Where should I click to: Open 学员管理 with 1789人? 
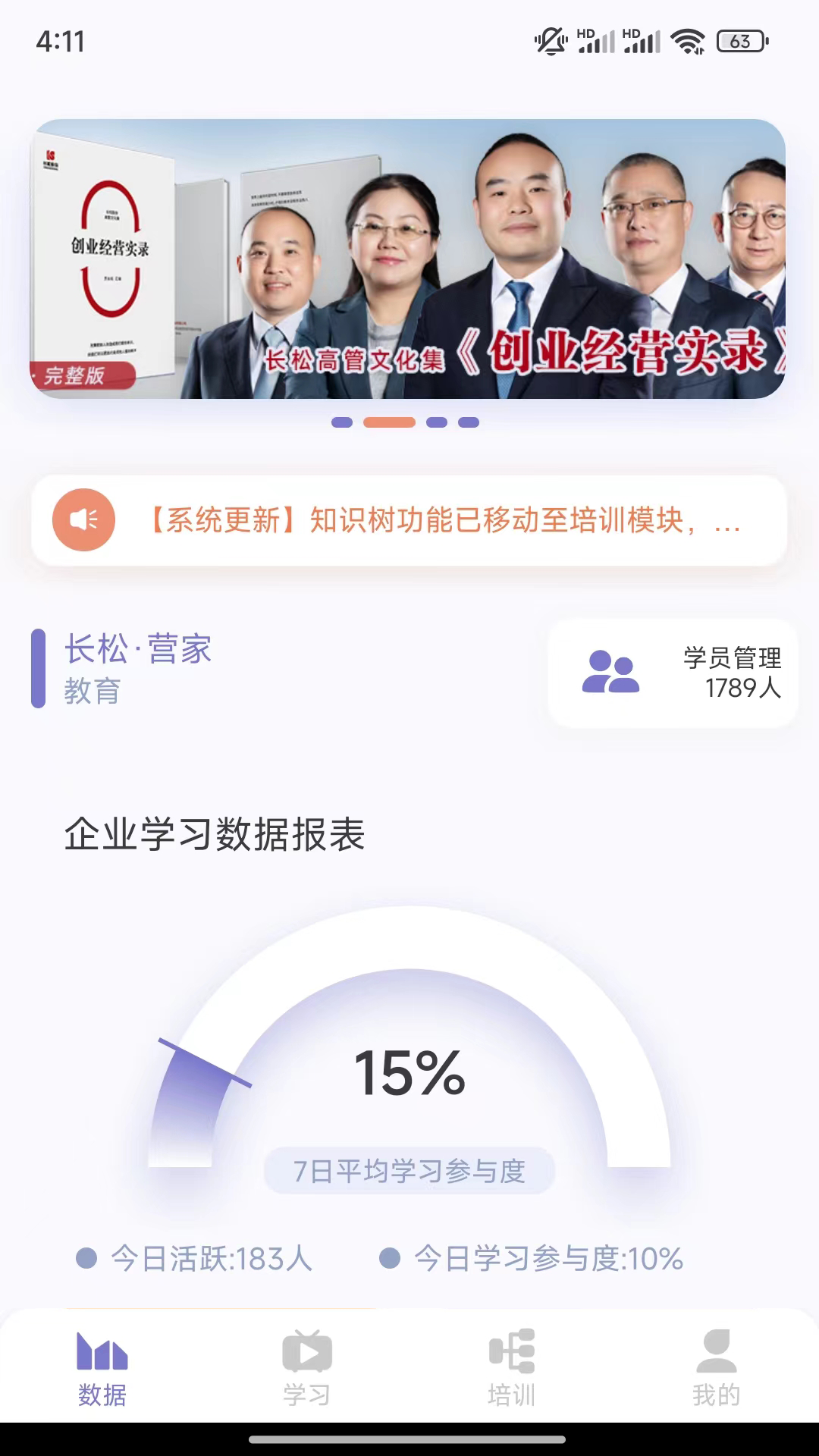tap(673, 673)
